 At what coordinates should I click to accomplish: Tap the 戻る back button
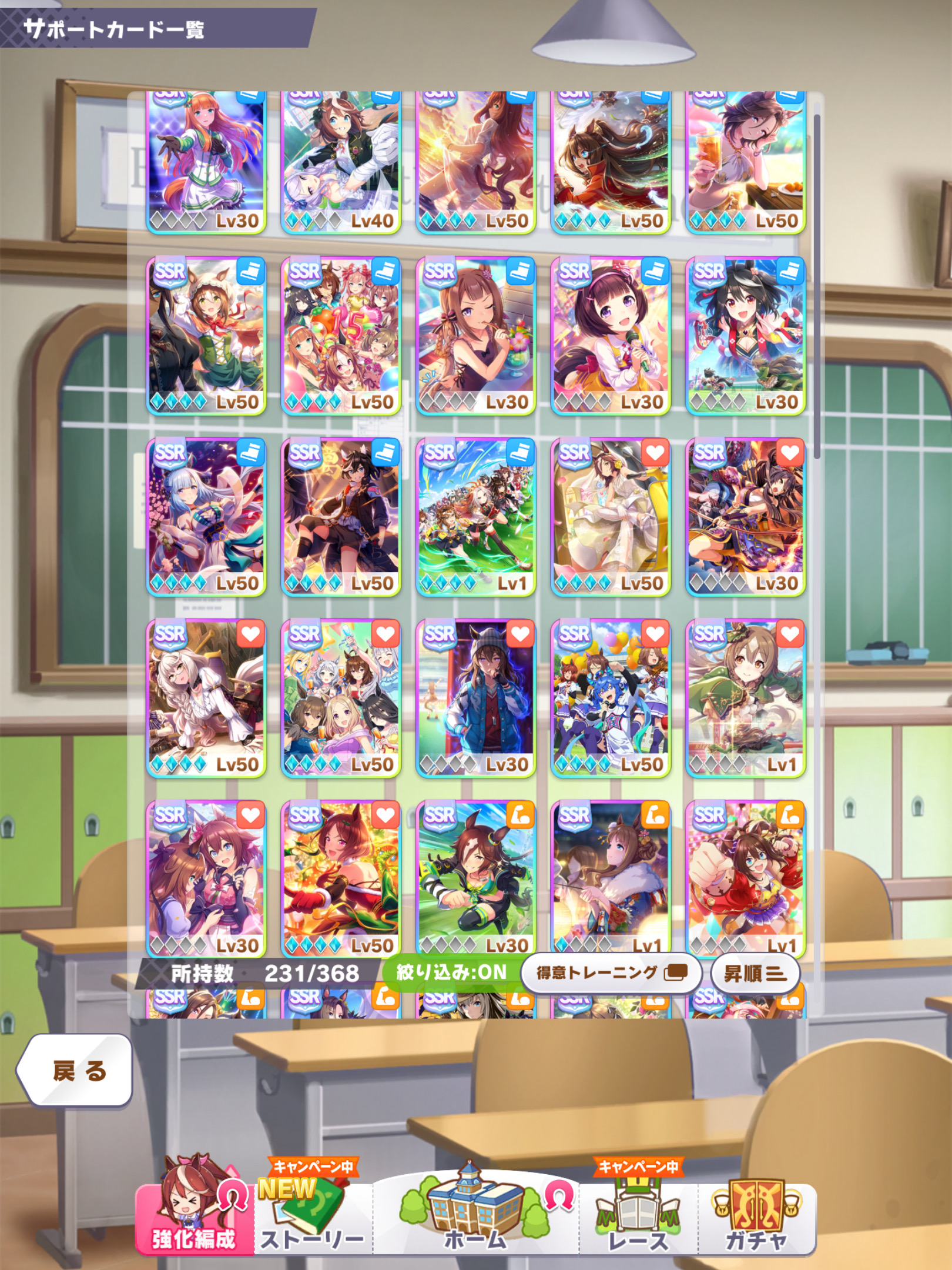pos(75,1071)
